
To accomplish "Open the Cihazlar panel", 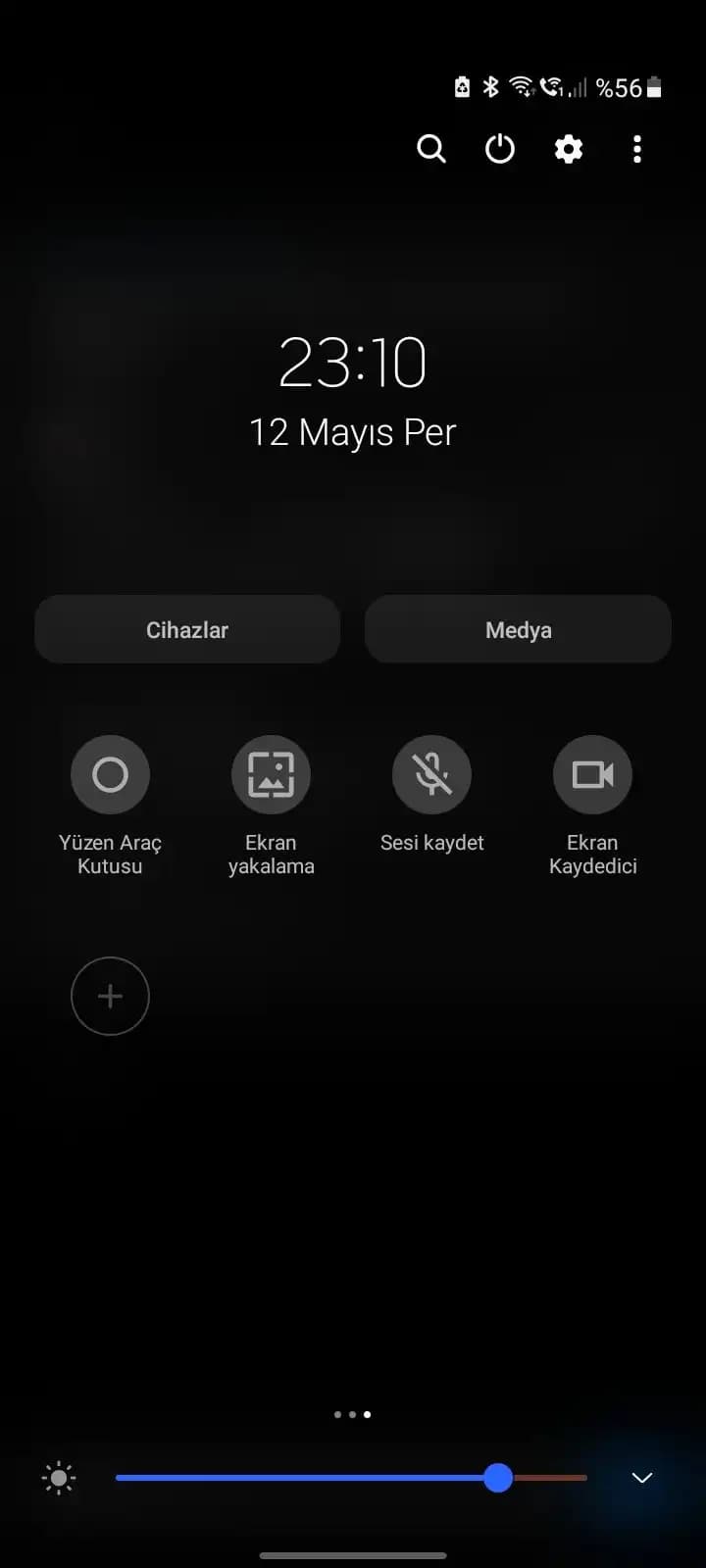I will [x=187, y=630].
